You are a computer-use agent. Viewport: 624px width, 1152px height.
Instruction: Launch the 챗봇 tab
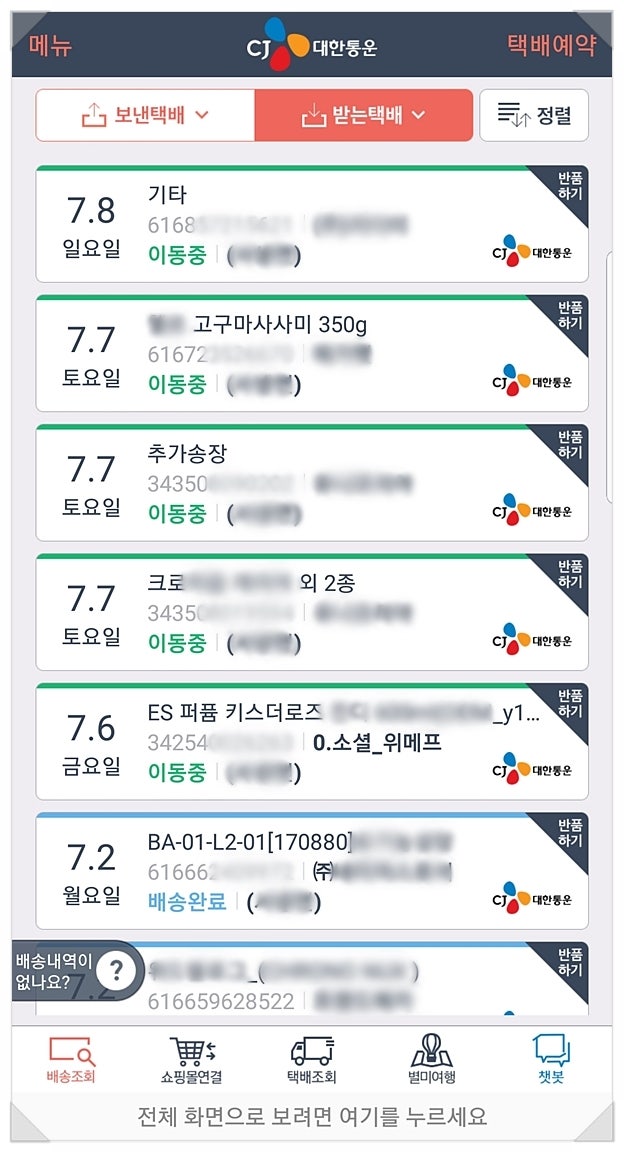[x=551, y=1060]
